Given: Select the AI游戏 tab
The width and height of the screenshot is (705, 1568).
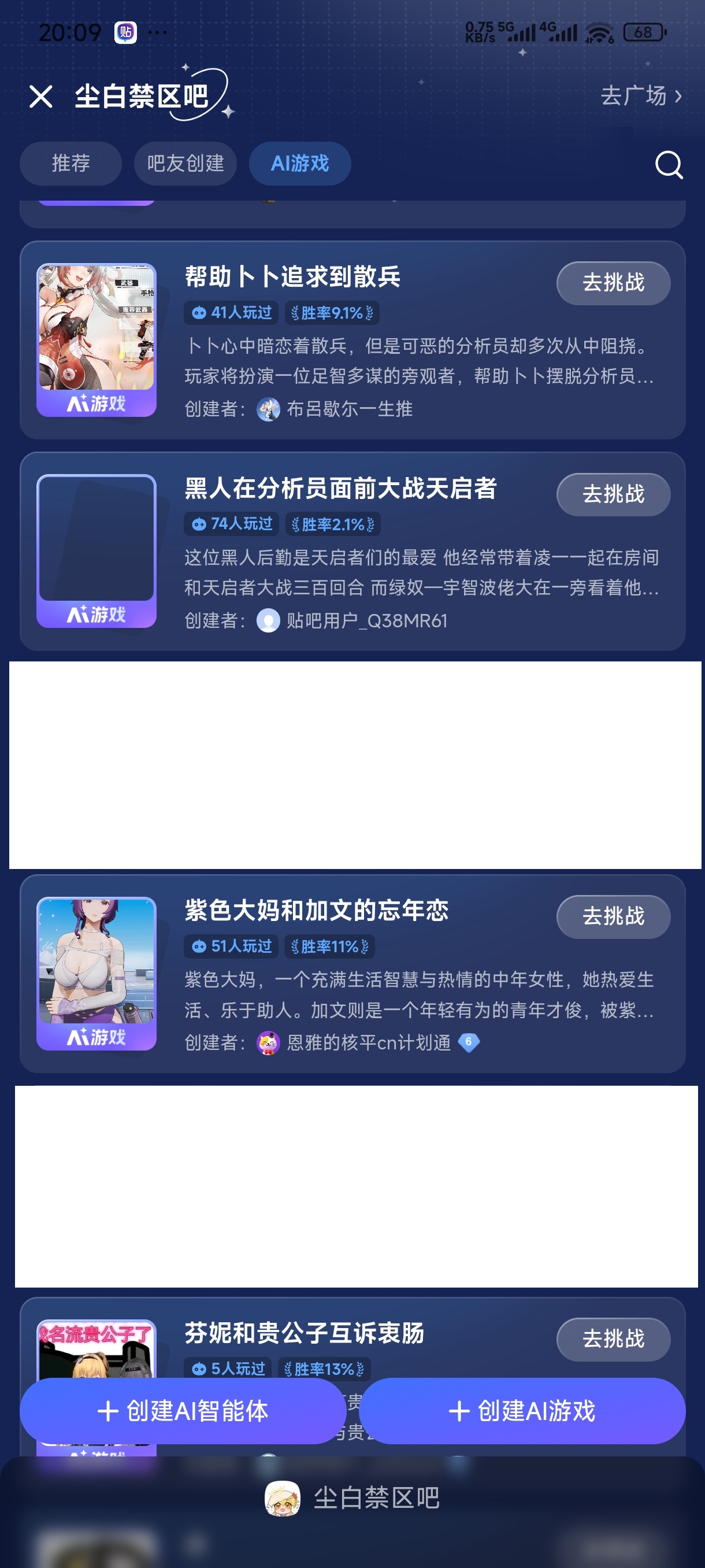Looking at the screenshot, I should click(300, 163).
